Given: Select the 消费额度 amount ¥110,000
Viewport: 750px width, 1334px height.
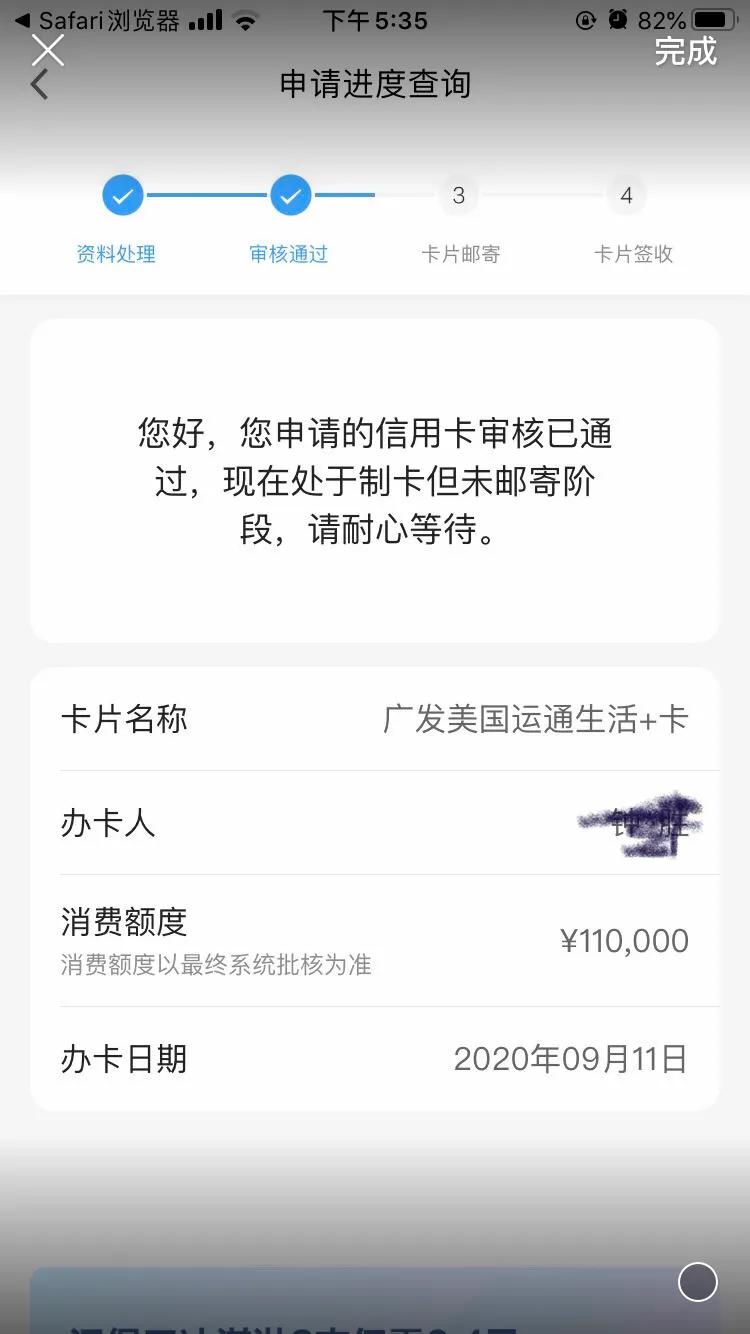Looking at the screenshot, I should click(x=624, y=940).
